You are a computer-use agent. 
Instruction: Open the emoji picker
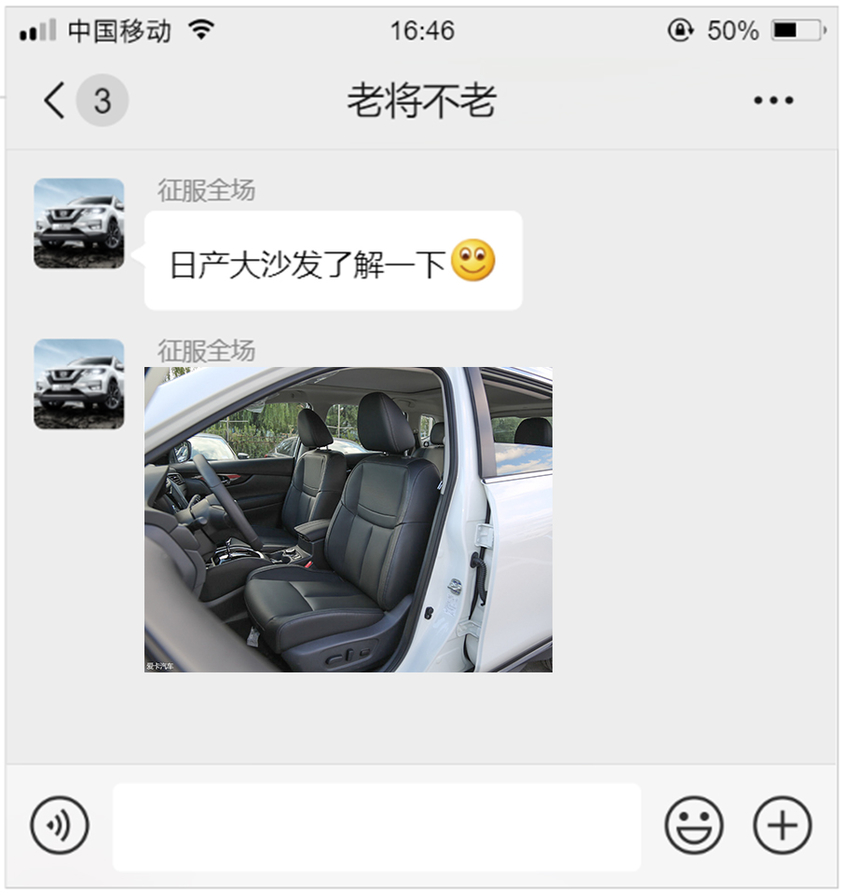[693, 826]
